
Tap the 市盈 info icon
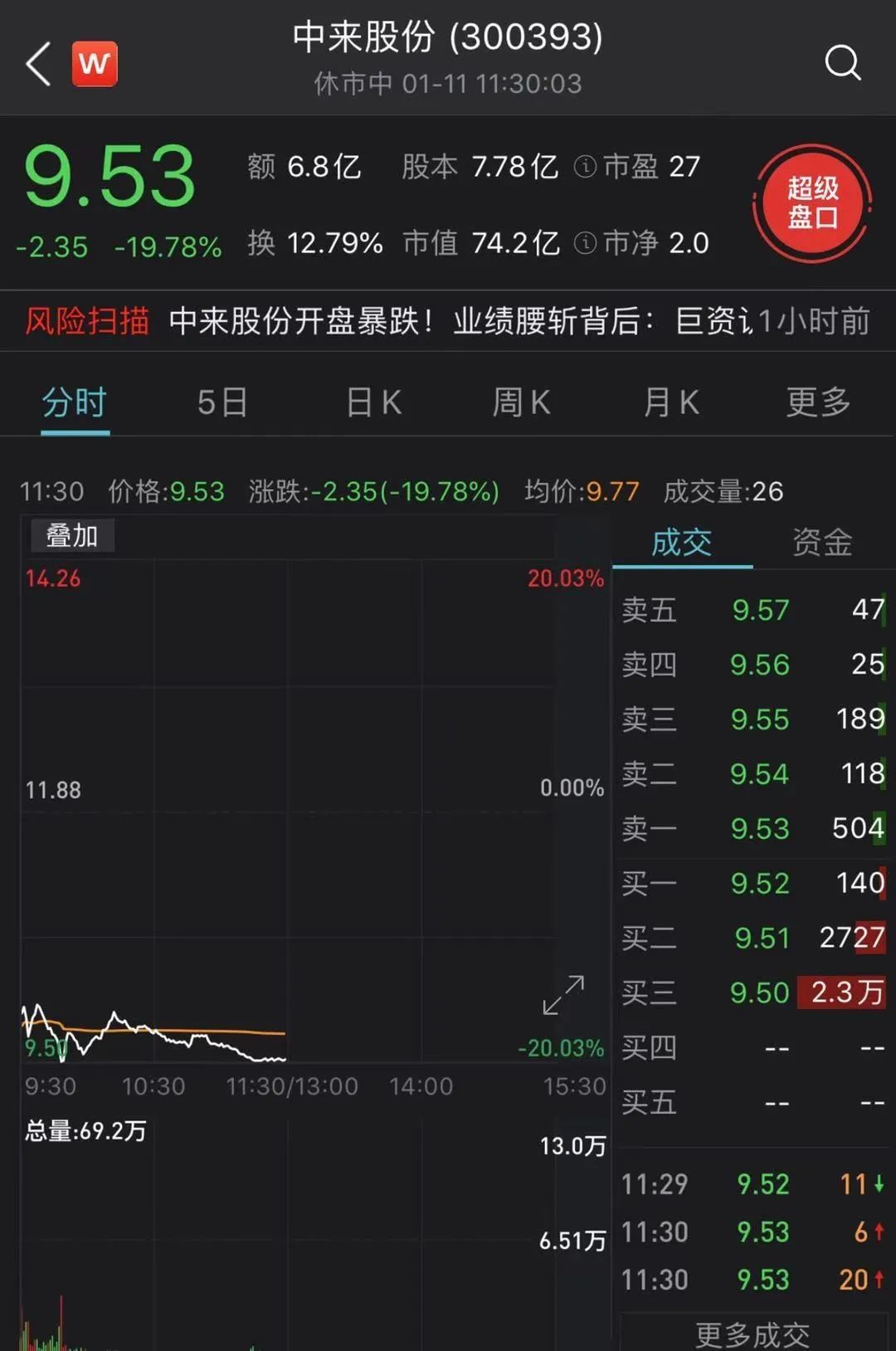[585, 167]
